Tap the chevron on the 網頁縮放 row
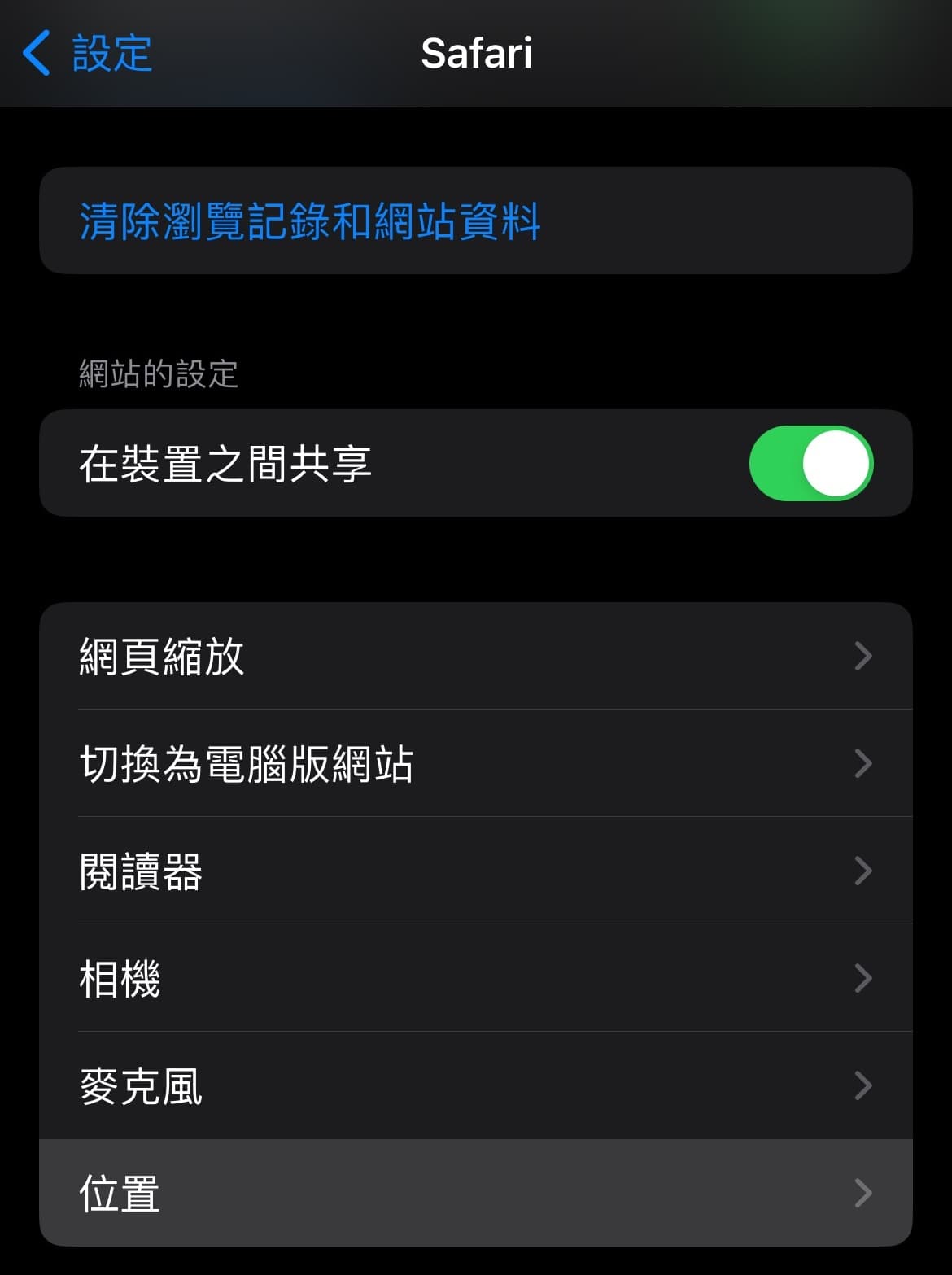This screenshot has width=952, height=1275. point(864,656)
